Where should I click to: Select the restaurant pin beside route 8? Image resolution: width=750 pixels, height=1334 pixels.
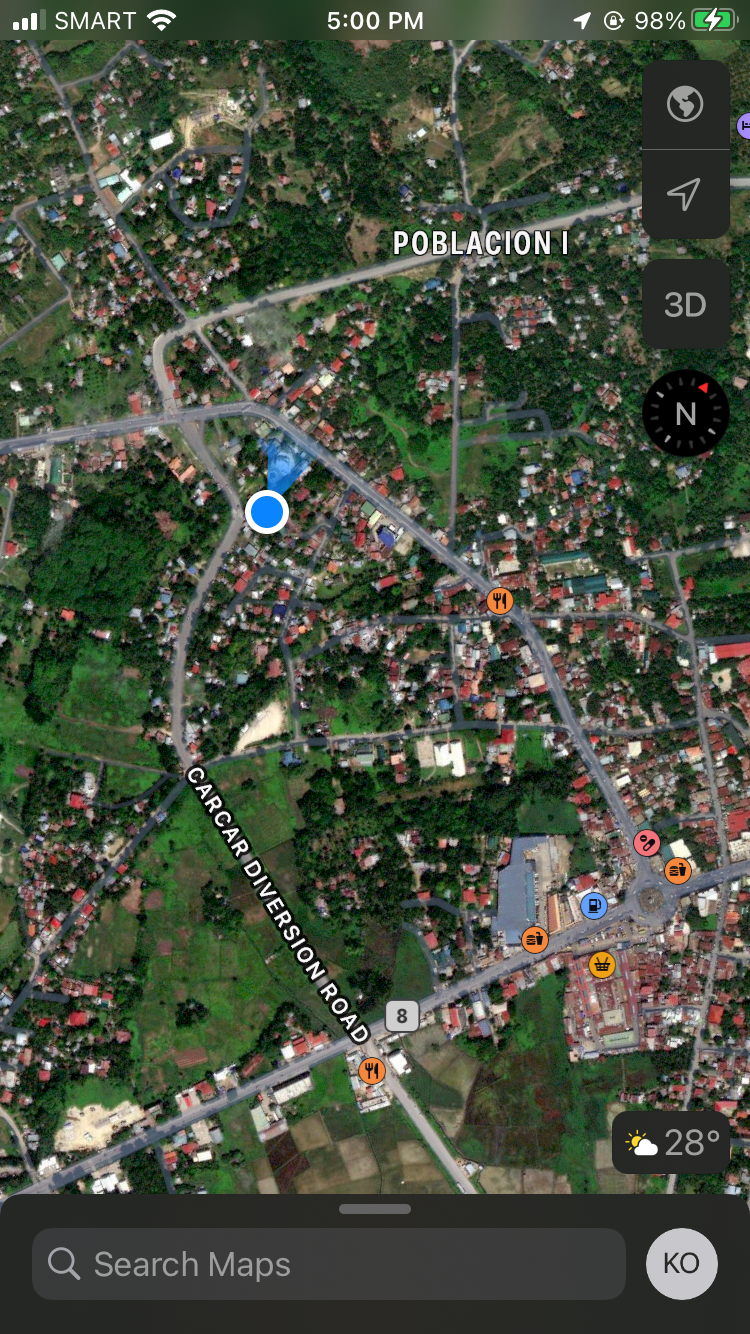[x=372, y=1071]
